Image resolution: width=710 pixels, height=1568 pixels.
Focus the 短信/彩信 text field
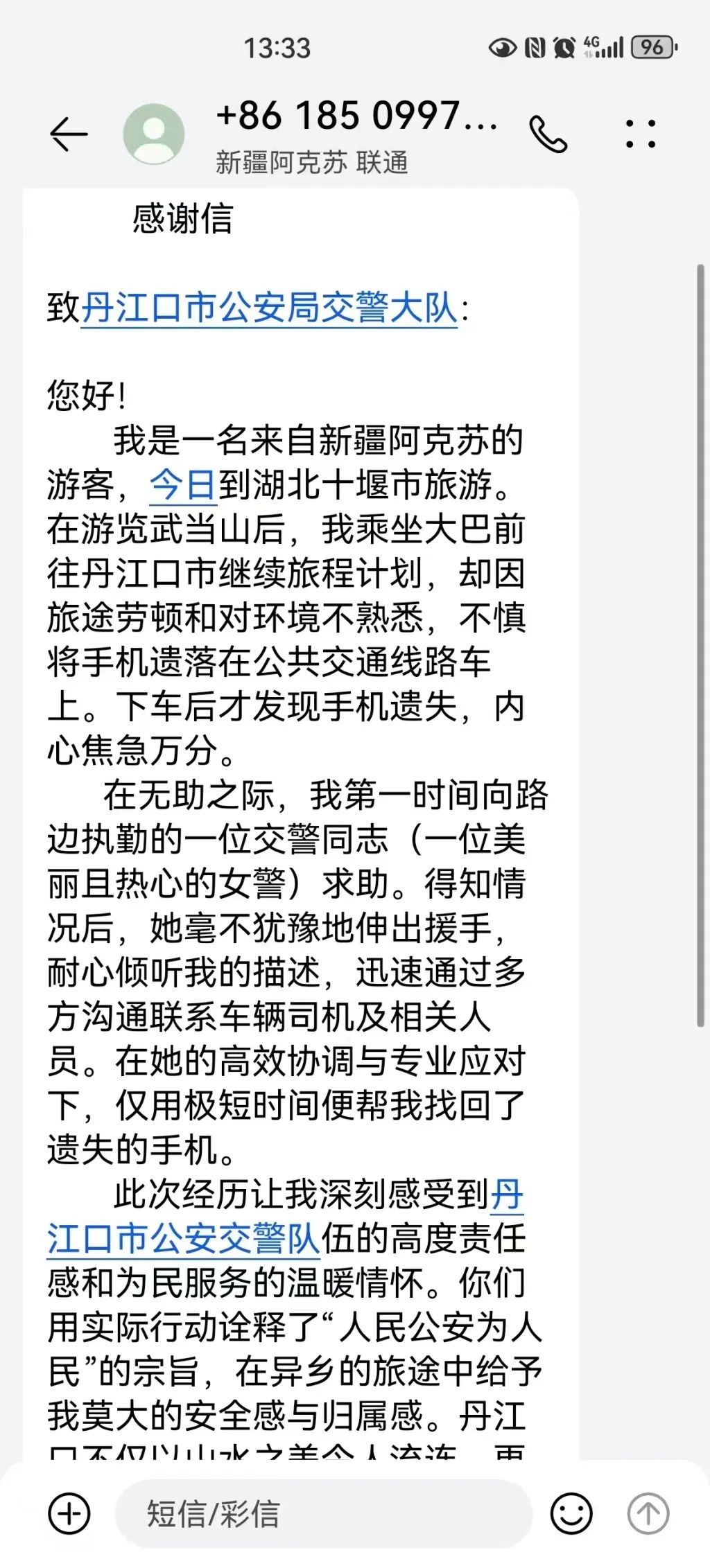pos(323,1514)
